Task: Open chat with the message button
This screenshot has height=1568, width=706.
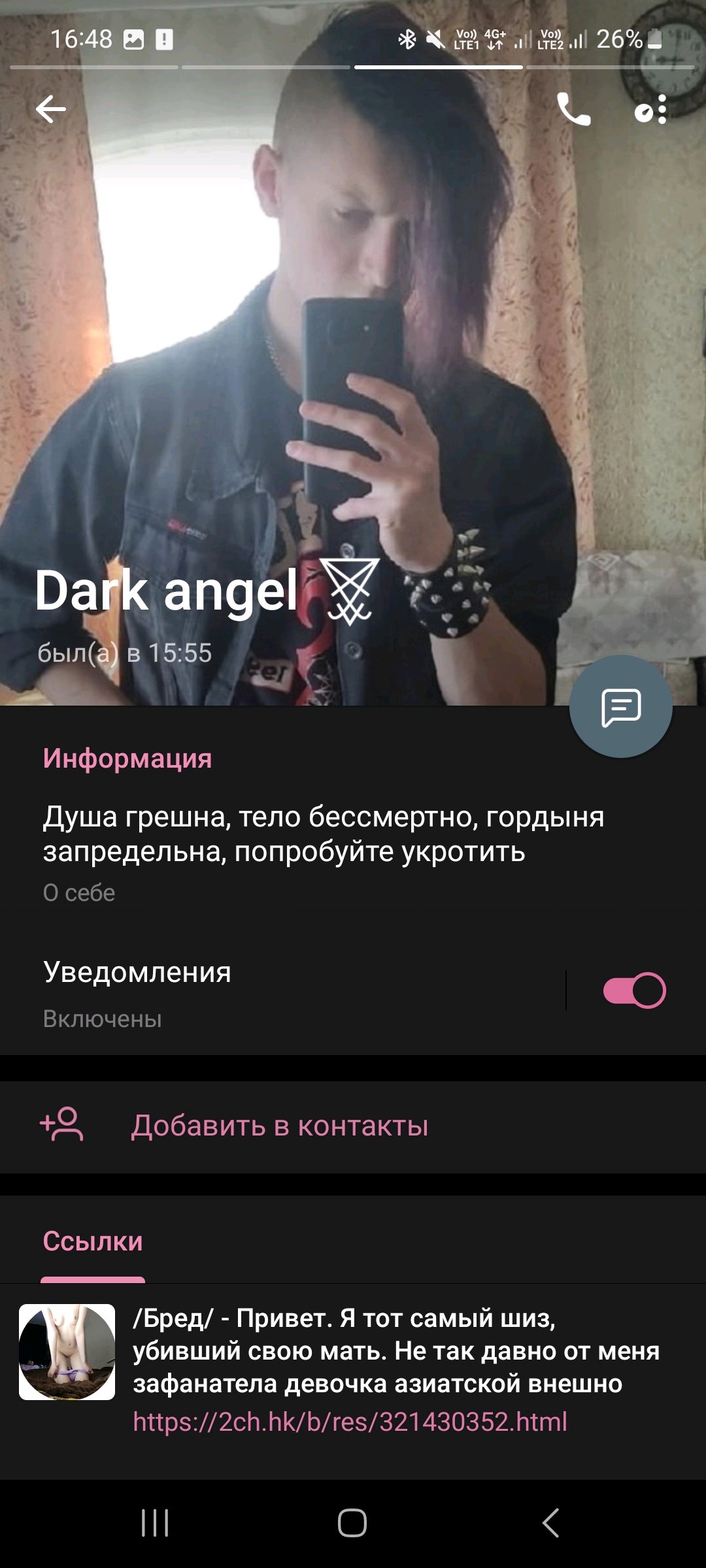Action: coord(620,706)
